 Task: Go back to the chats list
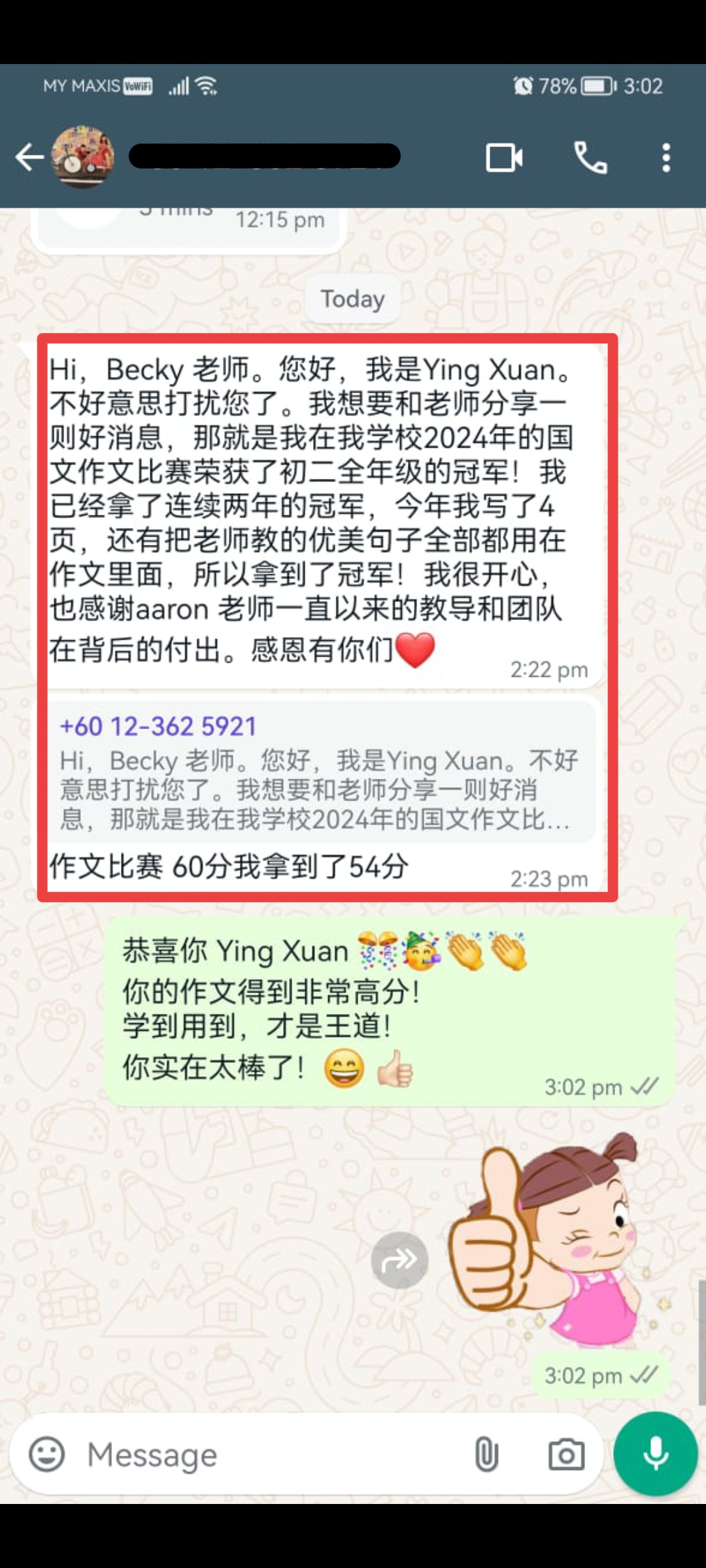[x=29, y=157]
